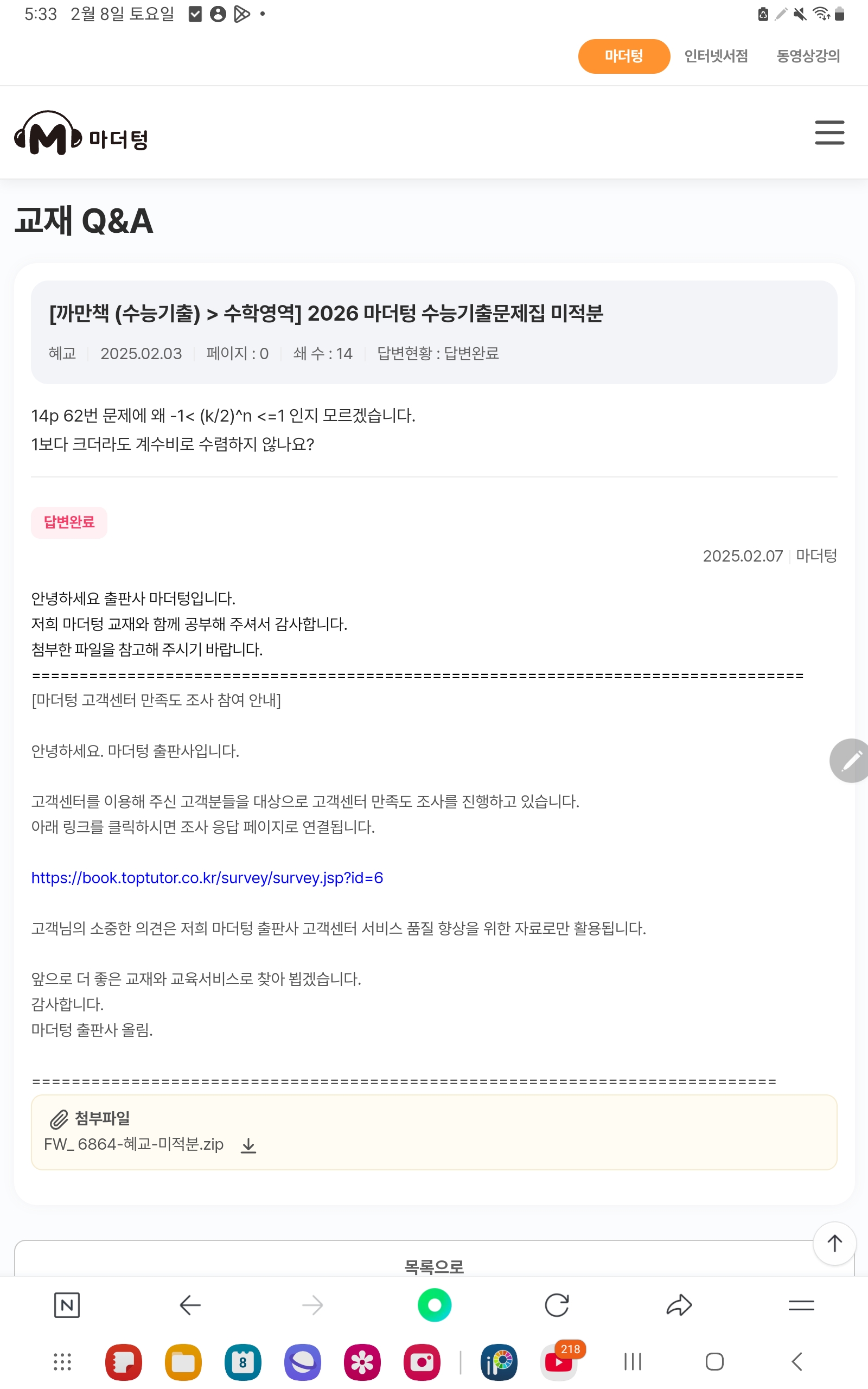Launch YouTube from the taskbar

[x=559, y=1361]
